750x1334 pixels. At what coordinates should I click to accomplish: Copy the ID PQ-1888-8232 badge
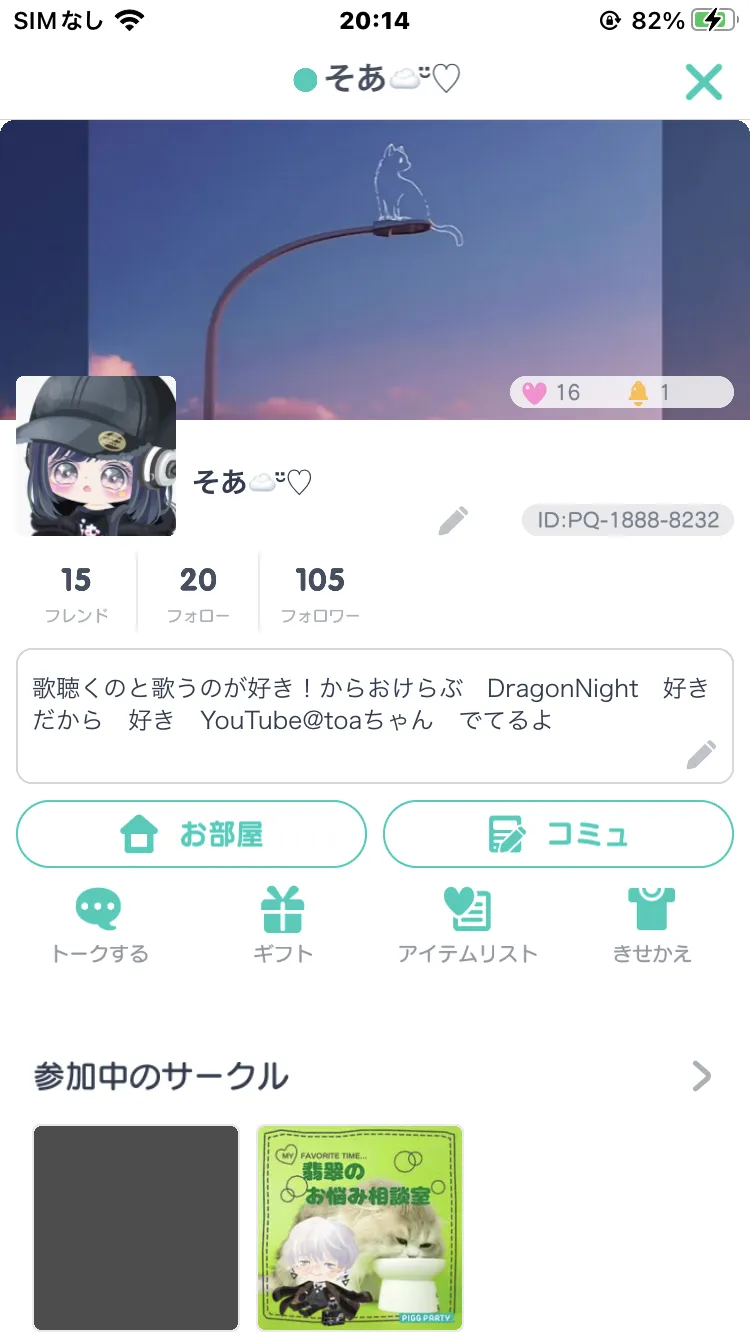627,520
